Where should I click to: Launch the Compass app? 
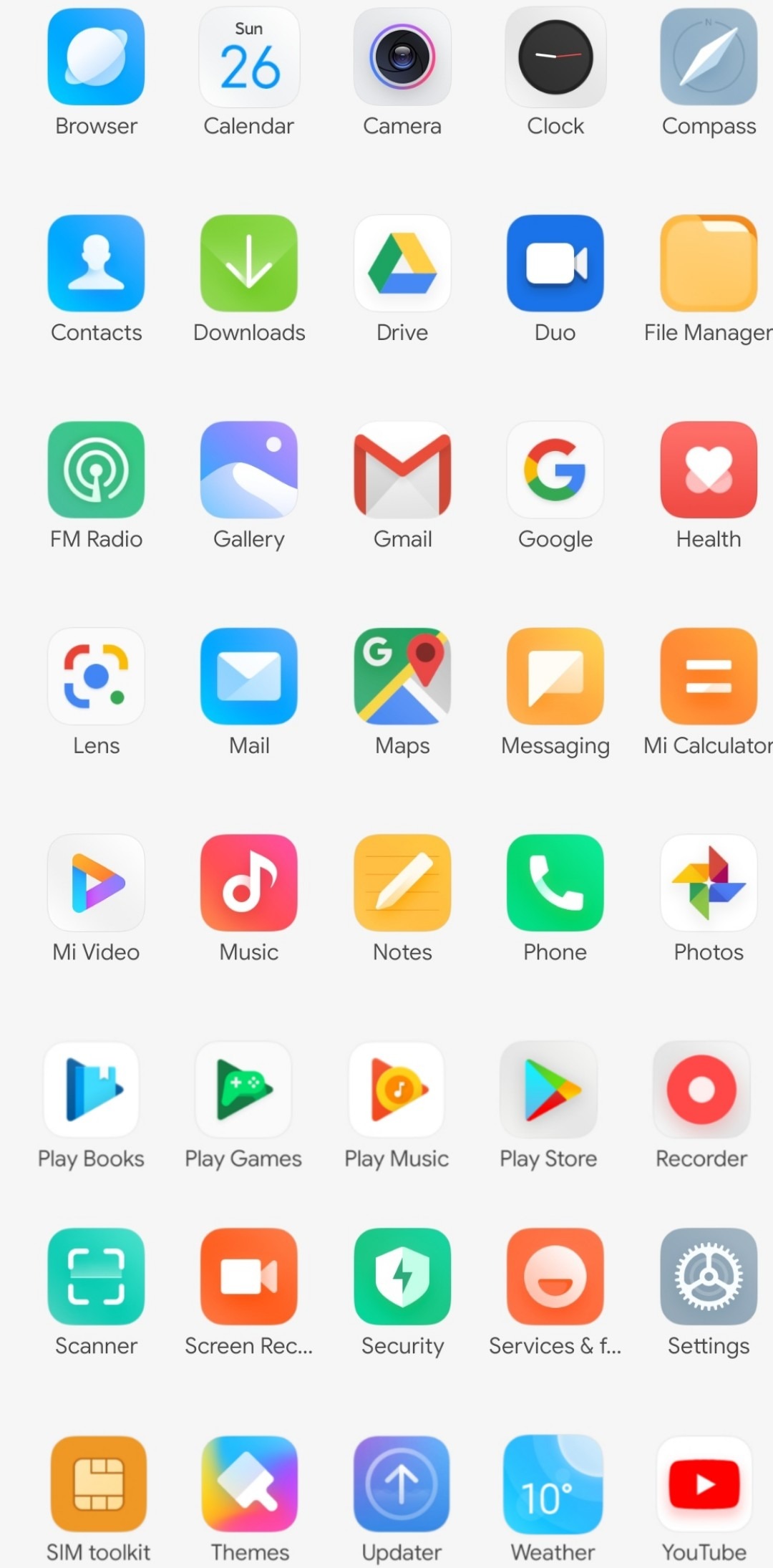click(709, 57)
